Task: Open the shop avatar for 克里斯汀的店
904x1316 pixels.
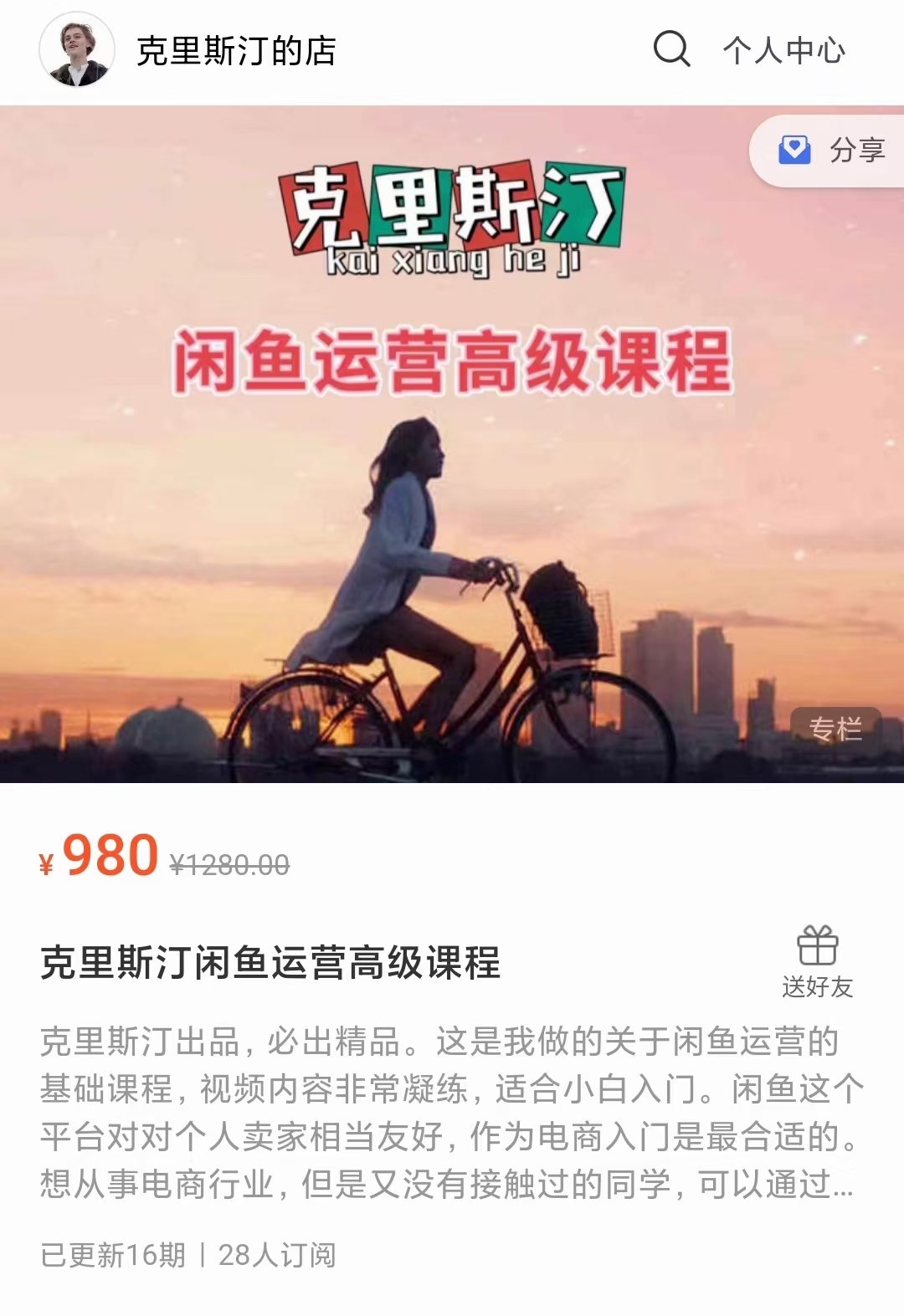Action: coord(77,50)
